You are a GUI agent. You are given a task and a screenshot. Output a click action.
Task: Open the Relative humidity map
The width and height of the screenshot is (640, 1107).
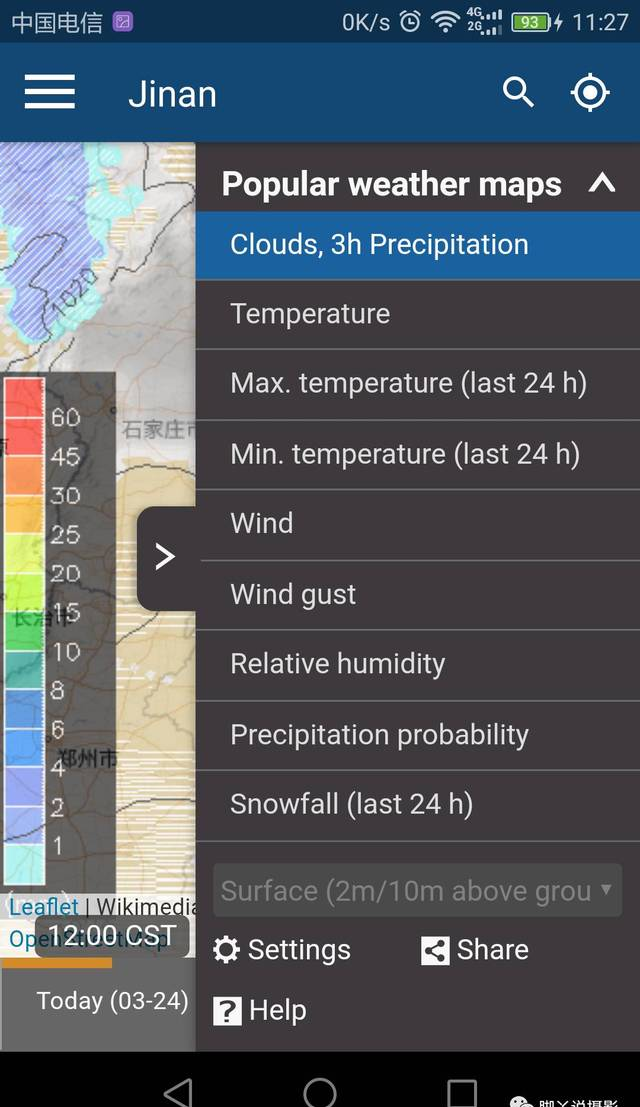[418, 664]
